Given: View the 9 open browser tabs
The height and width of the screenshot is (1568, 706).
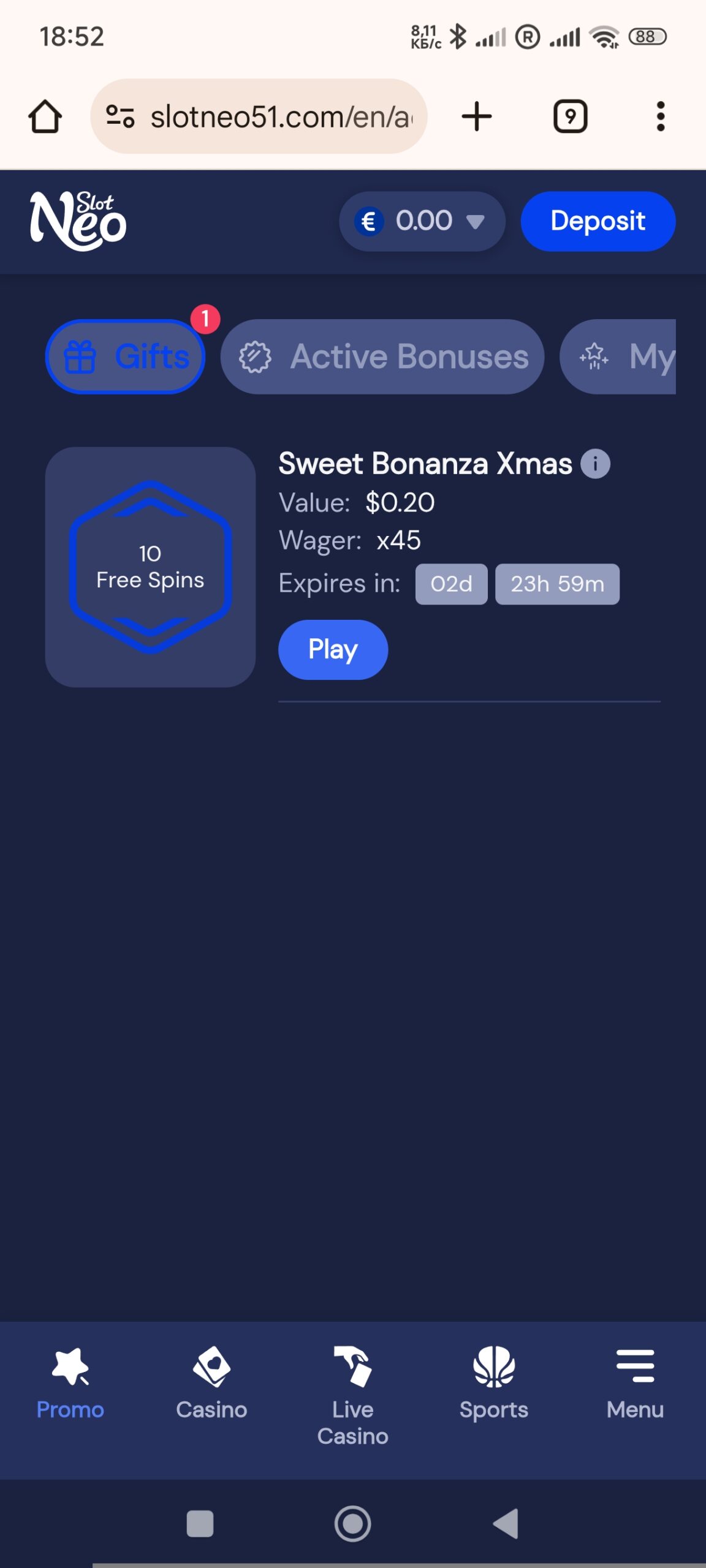Looking at the screenshot, I should click(570, 116).
